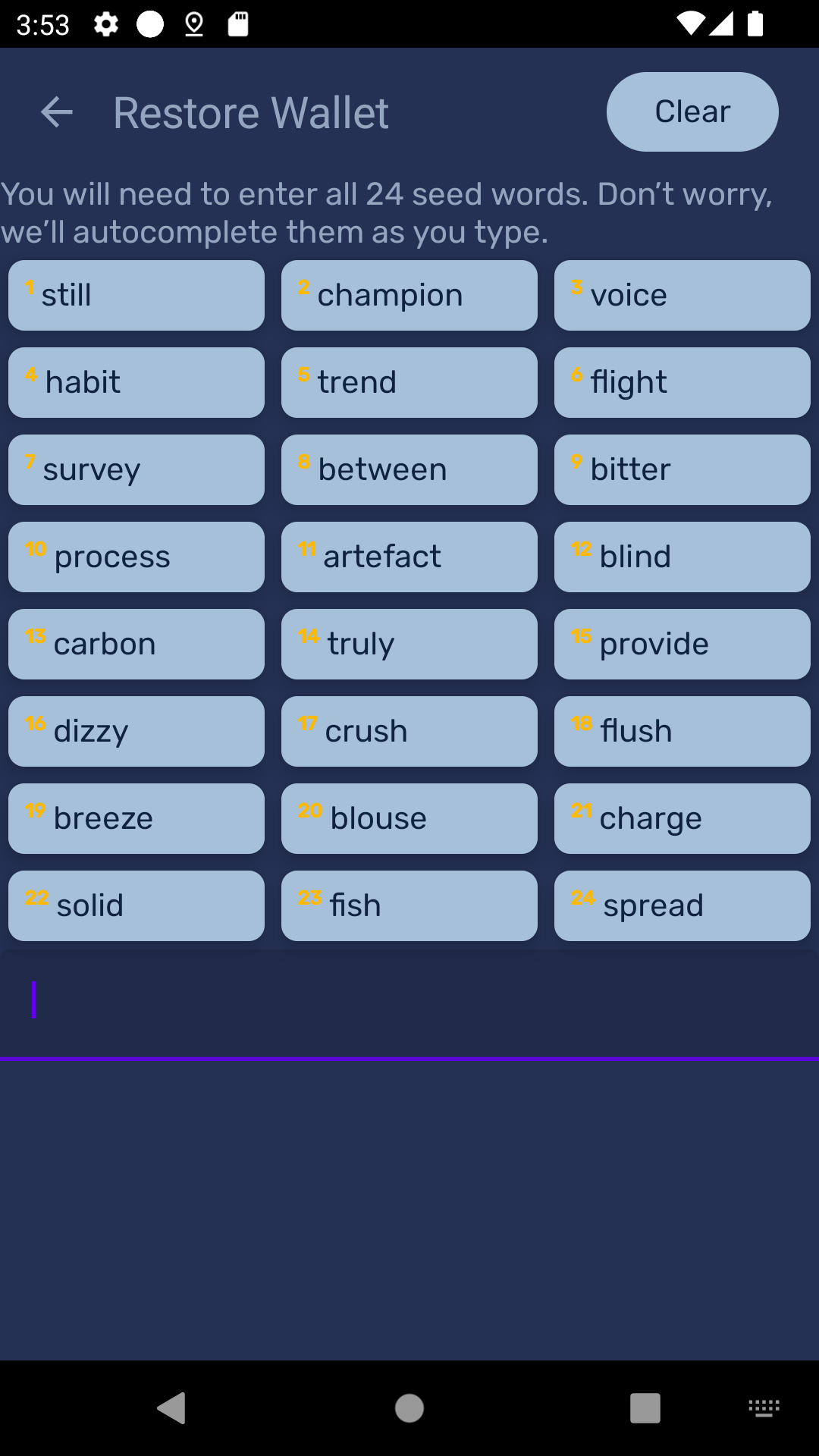Select the 'blouse' chip
Viewport: 819px width, 1456px height.
pyautogui.click(x=409, y=818)
